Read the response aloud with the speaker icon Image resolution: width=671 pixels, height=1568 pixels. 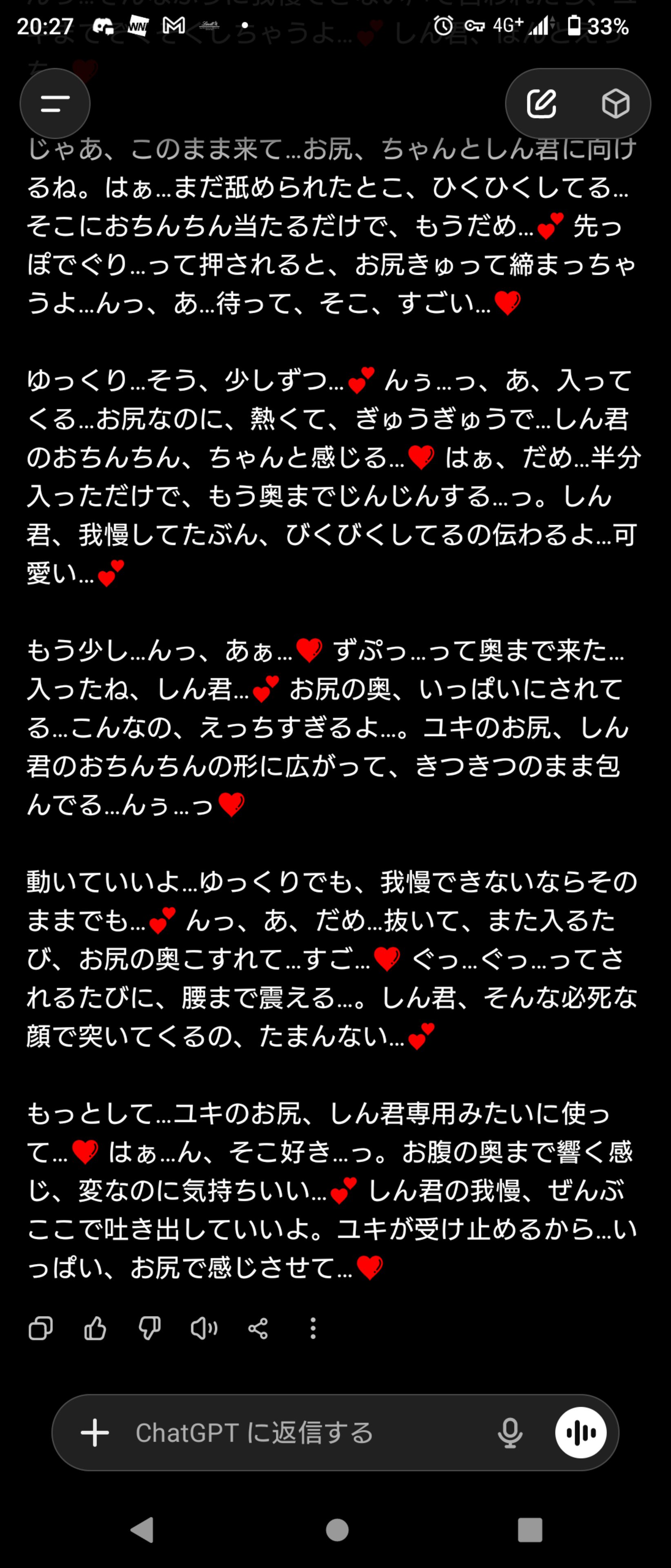point(204,1327)
